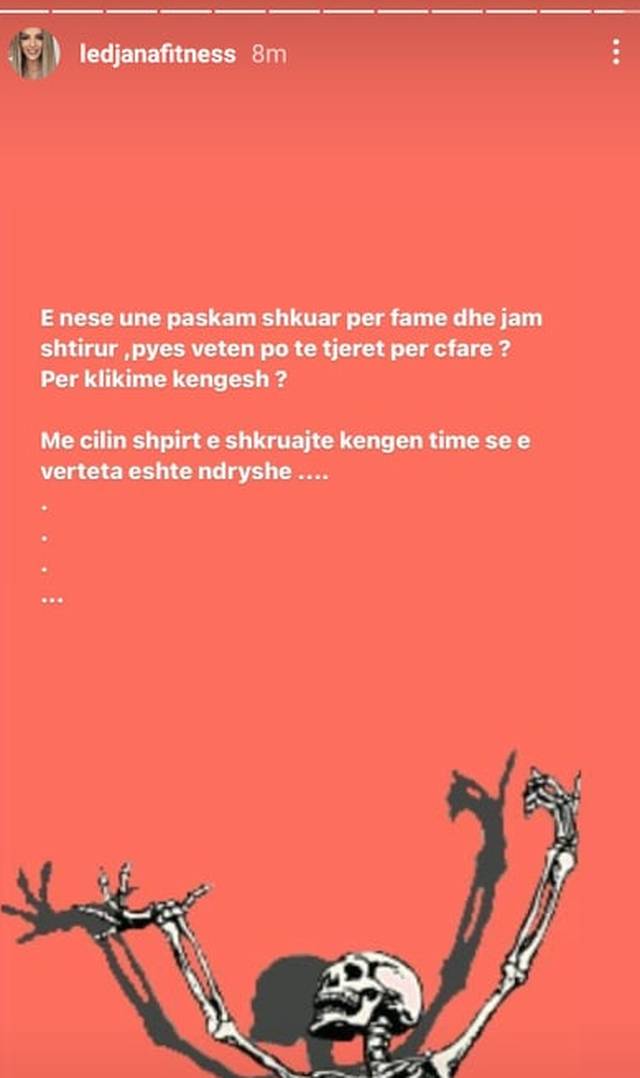Image resolution: width=640 pixels, height=1078 pixels.
Task: Tap the ledjanafitness username
Action: click(157, 54)
